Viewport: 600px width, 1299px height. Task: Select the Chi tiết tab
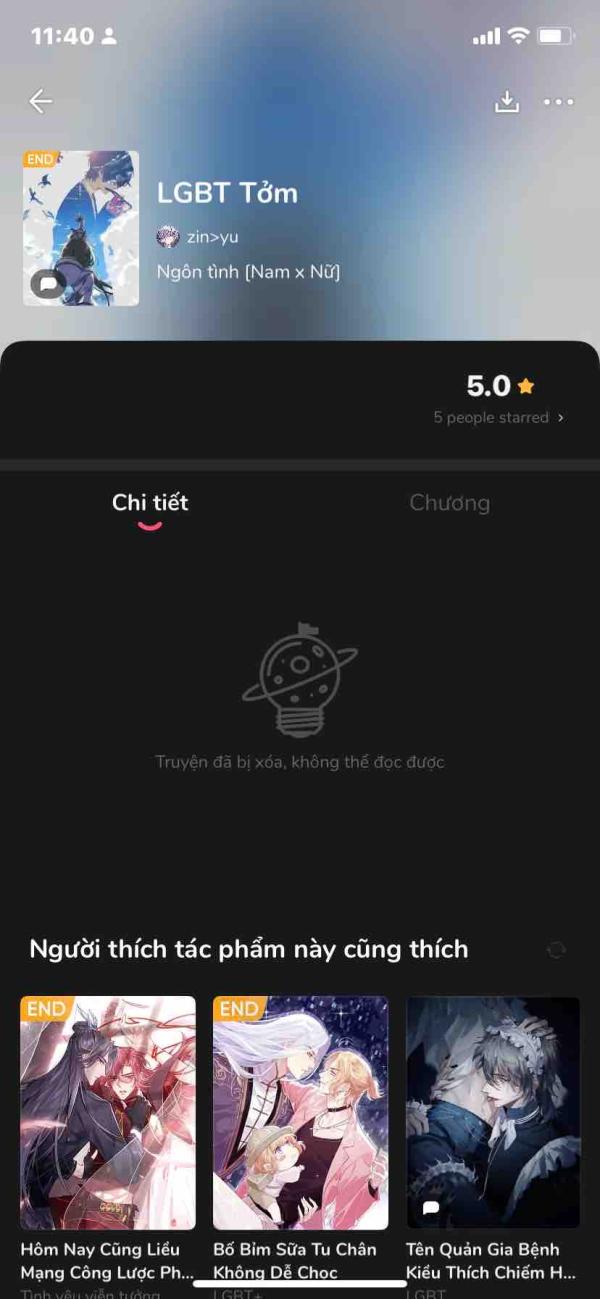pos(150,503)
